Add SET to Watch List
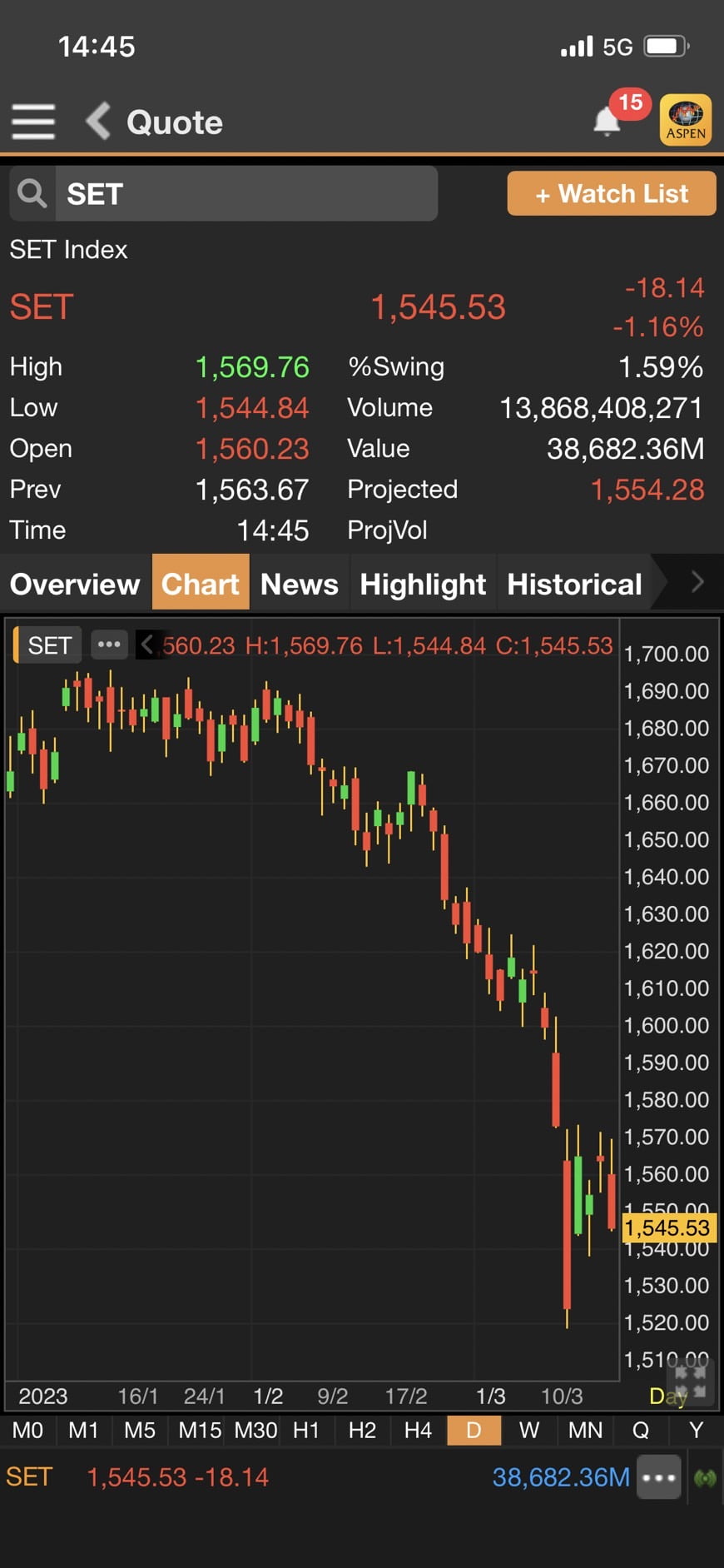Image resolution: width=724 pixels, height=1568 pixels. (x=611, y=194)
